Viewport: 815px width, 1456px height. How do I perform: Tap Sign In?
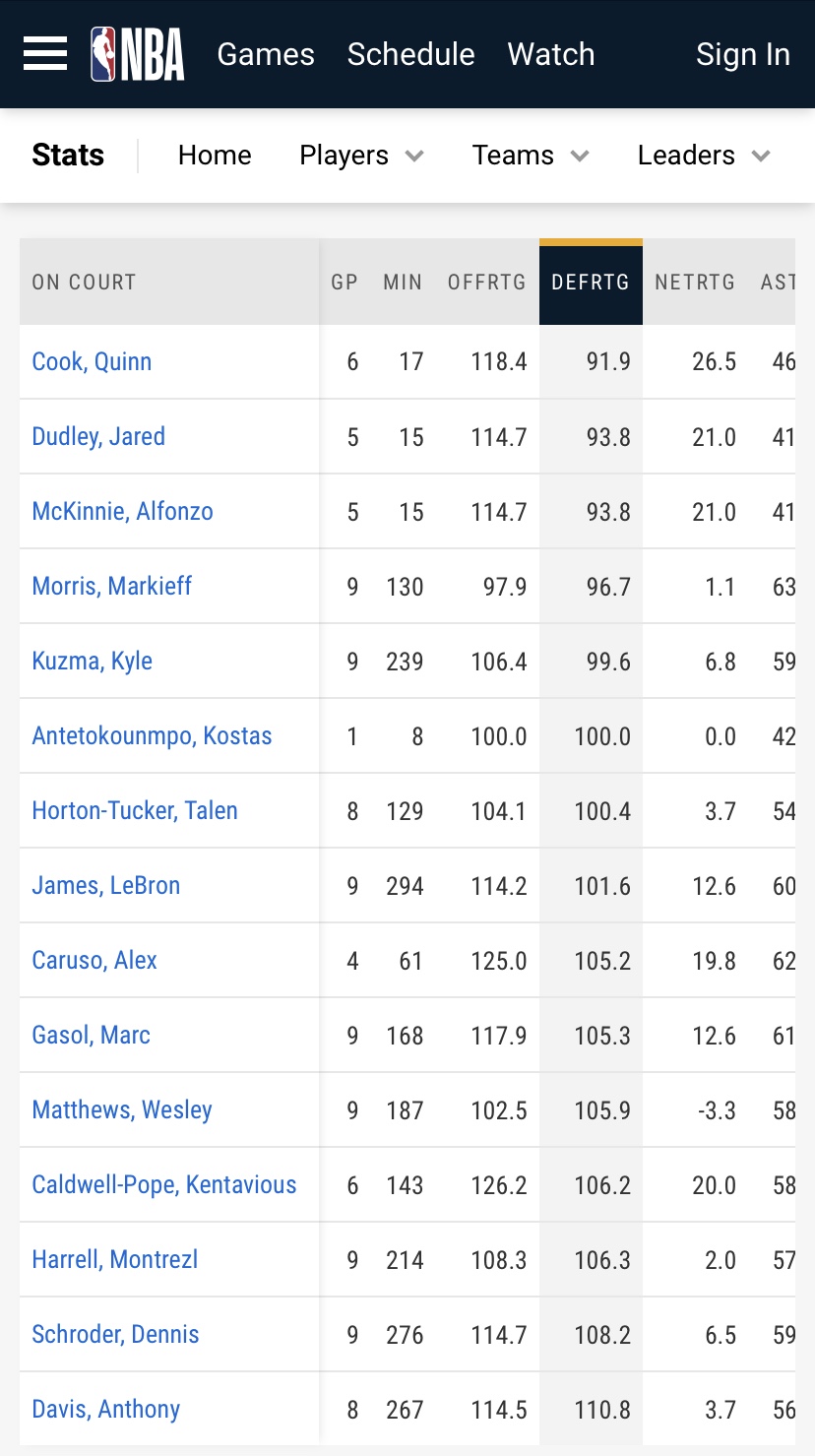[742, 54]
